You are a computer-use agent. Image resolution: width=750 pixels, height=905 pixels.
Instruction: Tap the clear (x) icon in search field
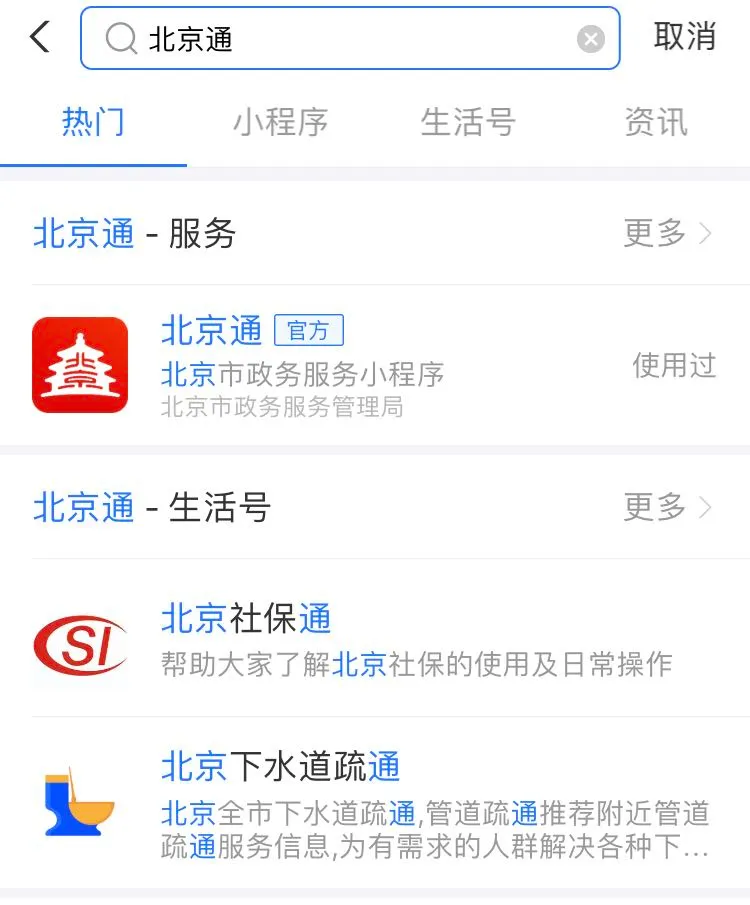[591, 38]
